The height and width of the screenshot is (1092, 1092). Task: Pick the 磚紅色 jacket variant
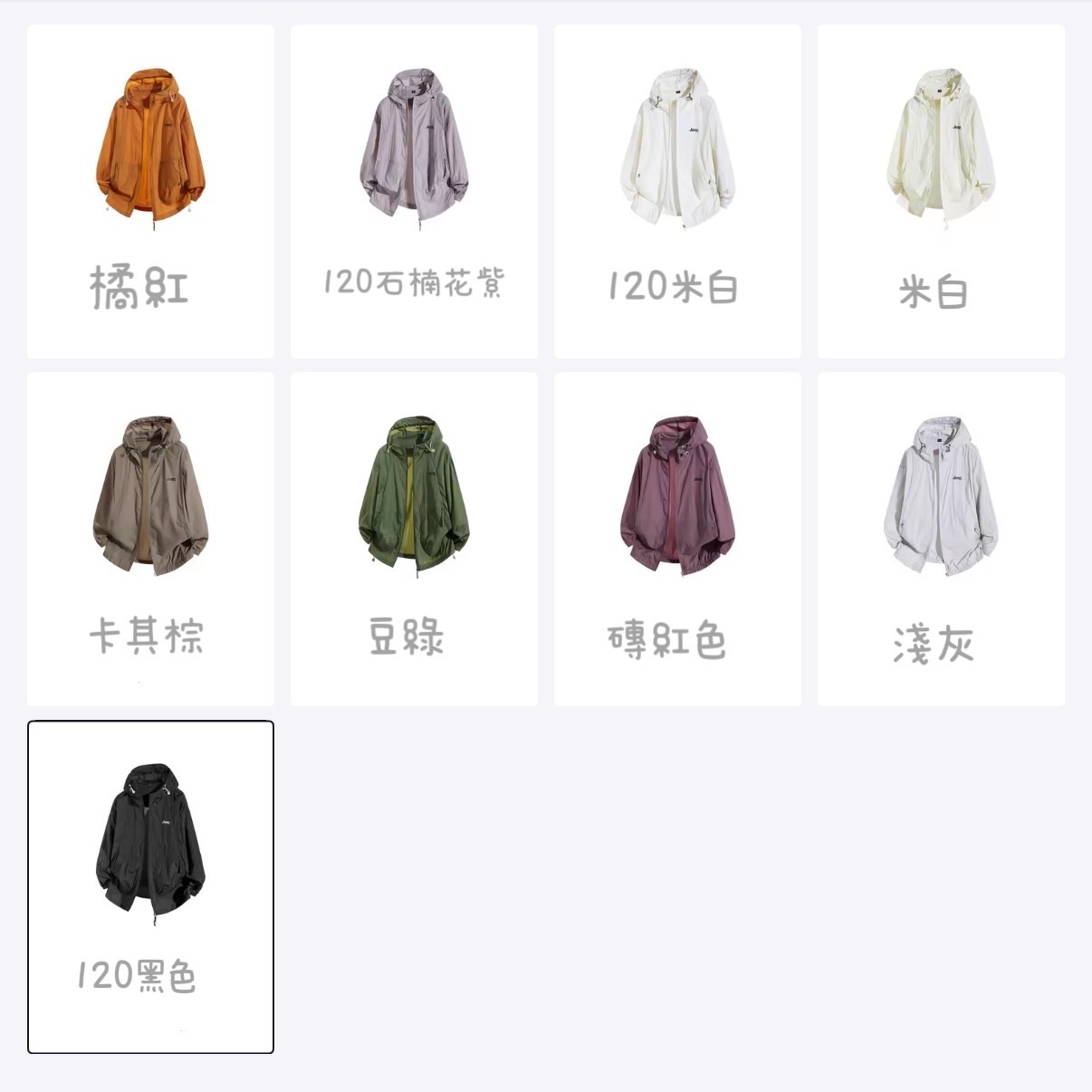677,539
